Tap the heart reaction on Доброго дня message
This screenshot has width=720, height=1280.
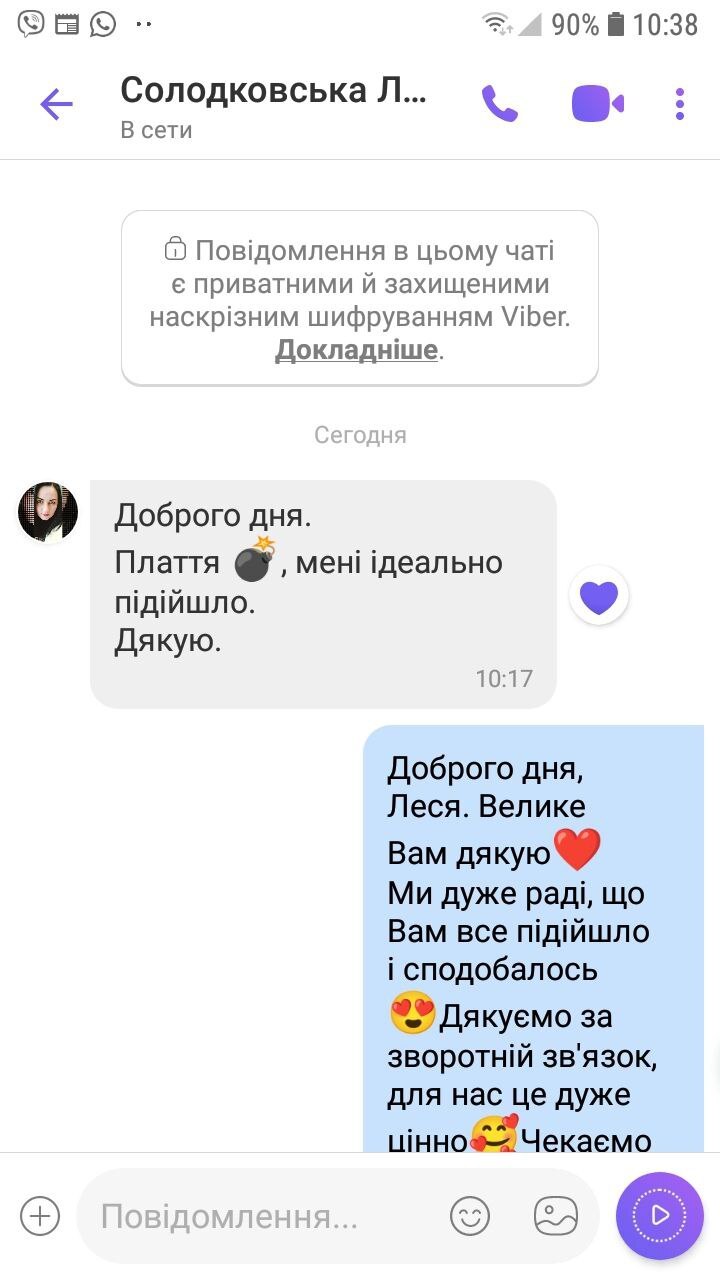point(599,597)
